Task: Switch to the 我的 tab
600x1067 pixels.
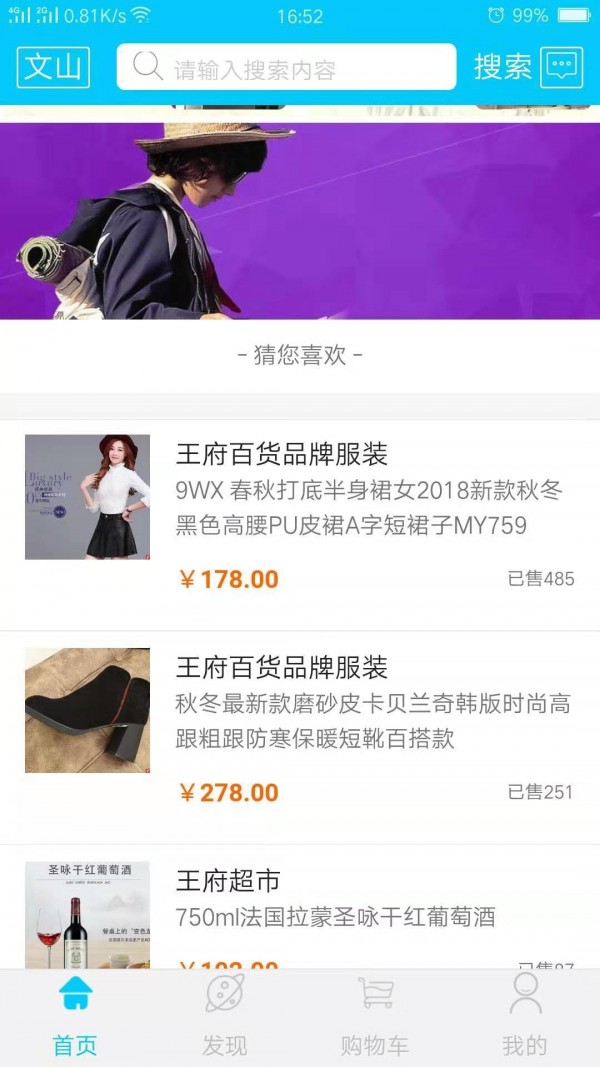Action: coord(525,1017)
